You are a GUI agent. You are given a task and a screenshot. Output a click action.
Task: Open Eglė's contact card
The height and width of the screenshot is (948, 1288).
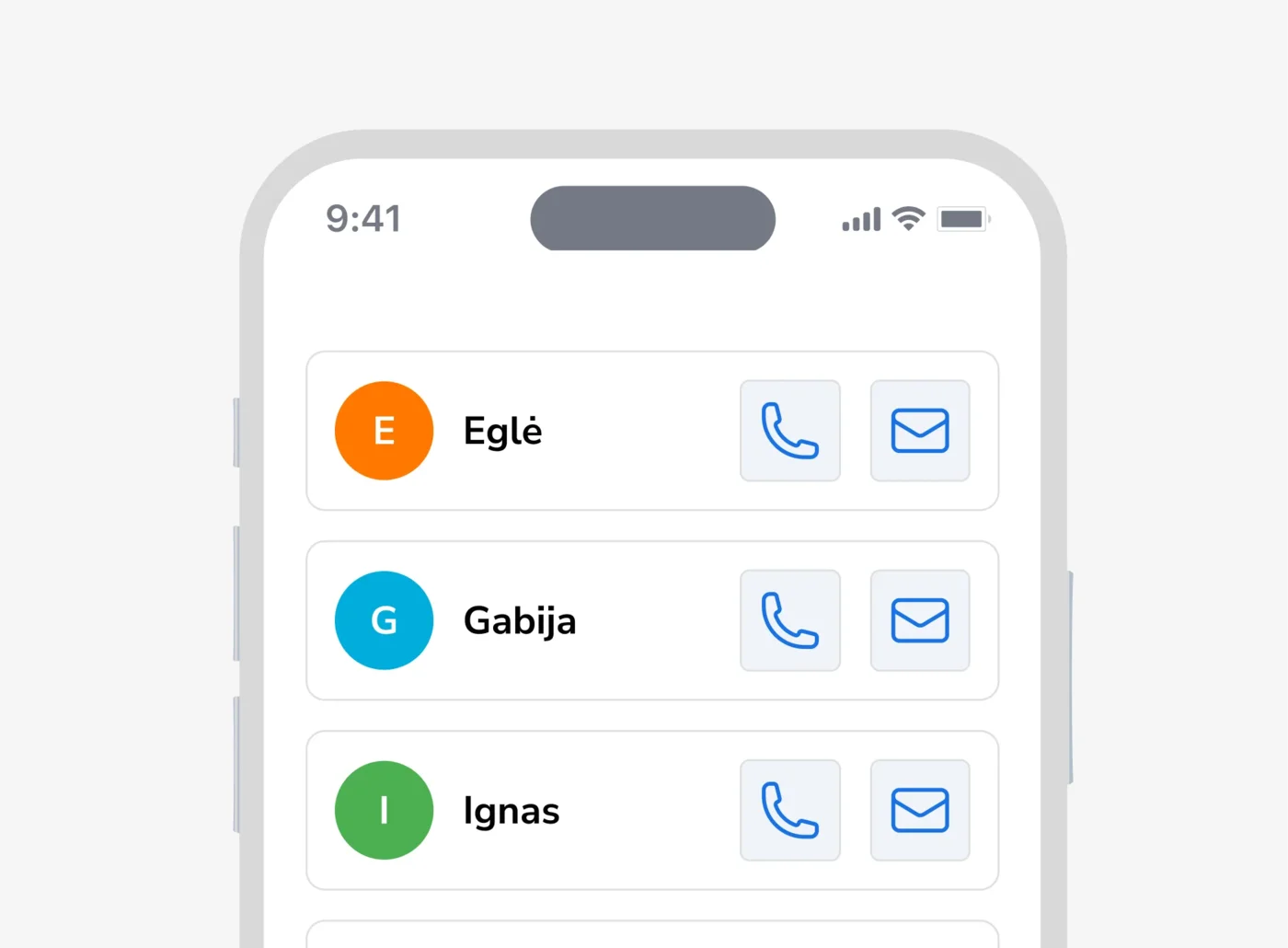point(502,431)
